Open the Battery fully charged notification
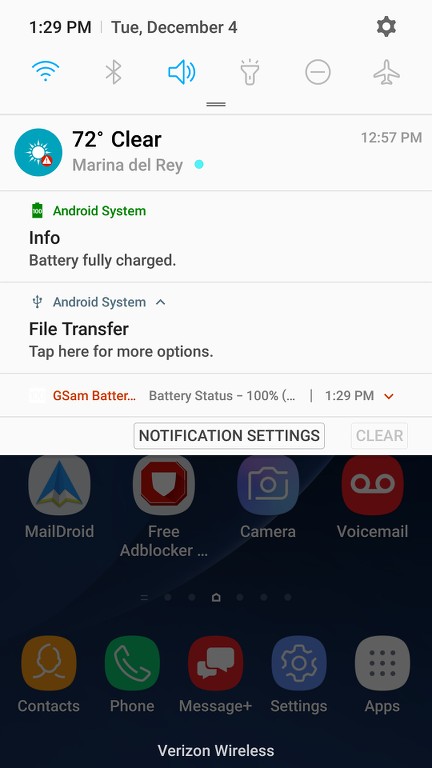 coord(216,237)
